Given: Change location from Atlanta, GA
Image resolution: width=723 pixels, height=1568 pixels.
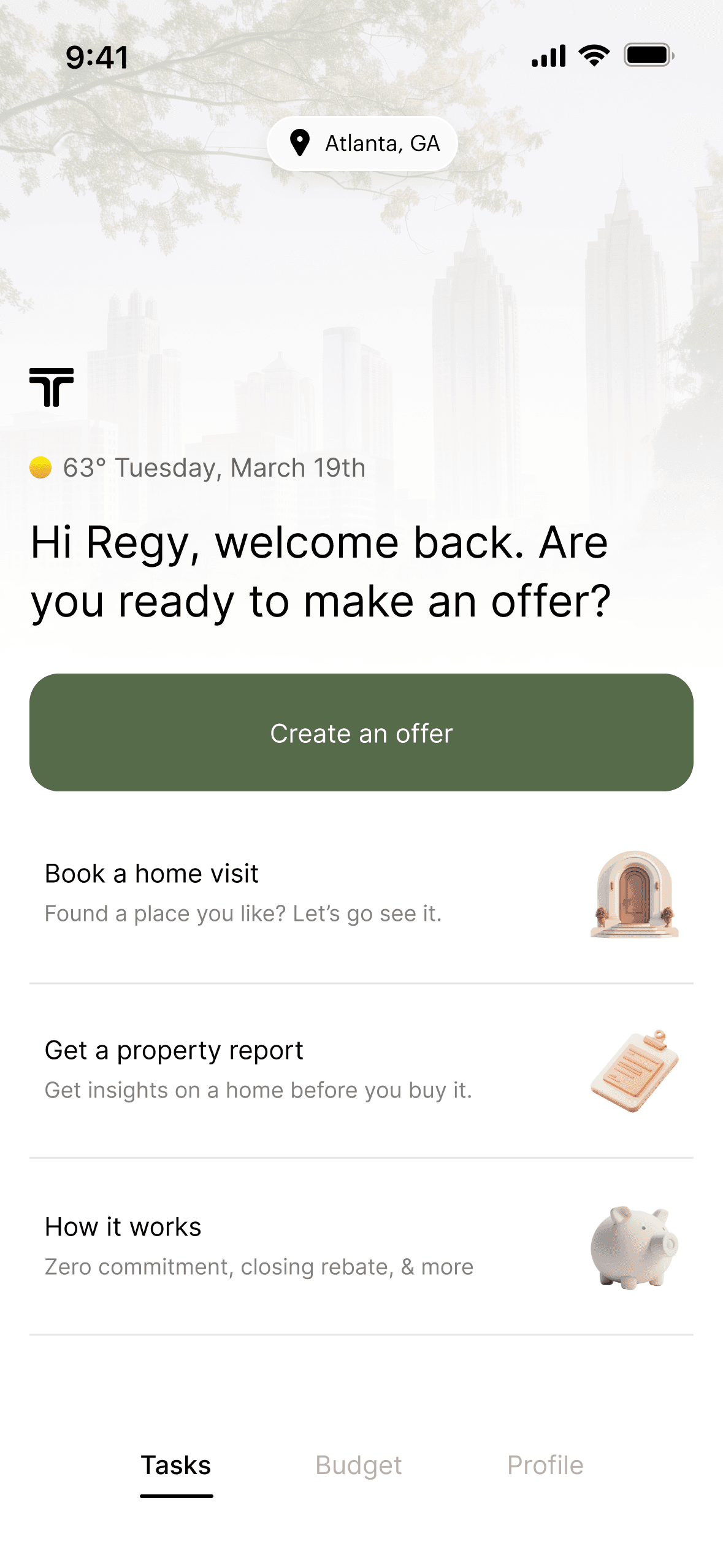Looking at the screenshot, I should tap(362, 144).
